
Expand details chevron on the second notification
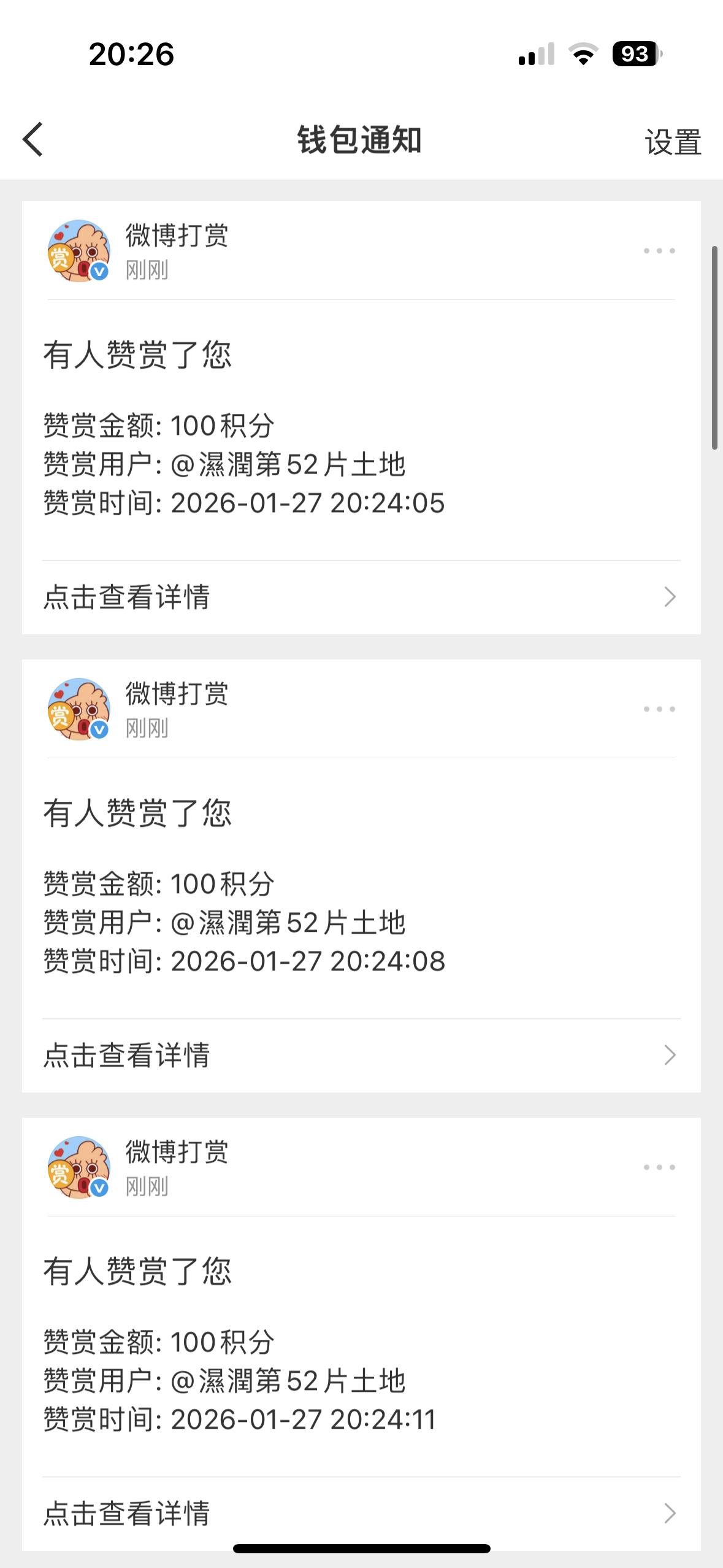click(x=669, y=1054)
